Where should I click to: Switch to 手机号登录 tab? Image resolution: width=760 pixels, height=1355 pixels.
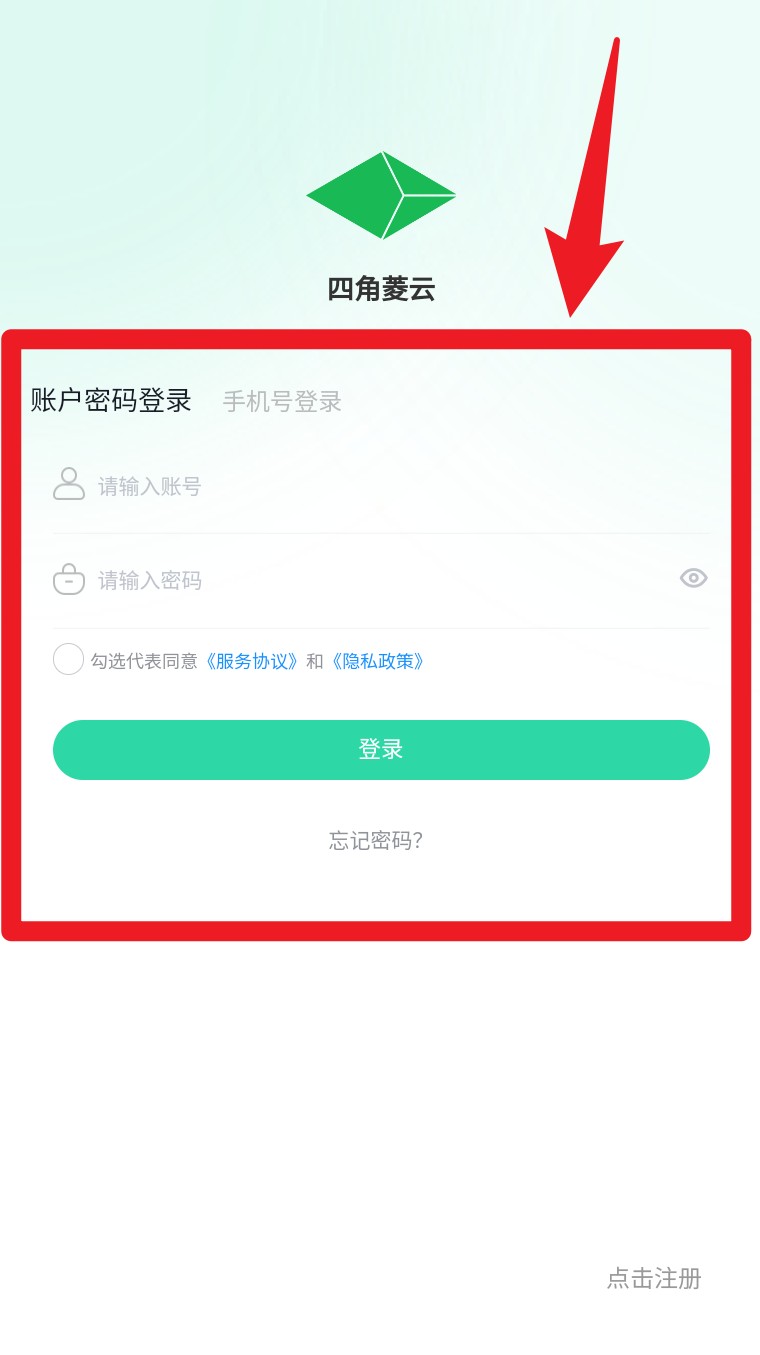(282, 402)
